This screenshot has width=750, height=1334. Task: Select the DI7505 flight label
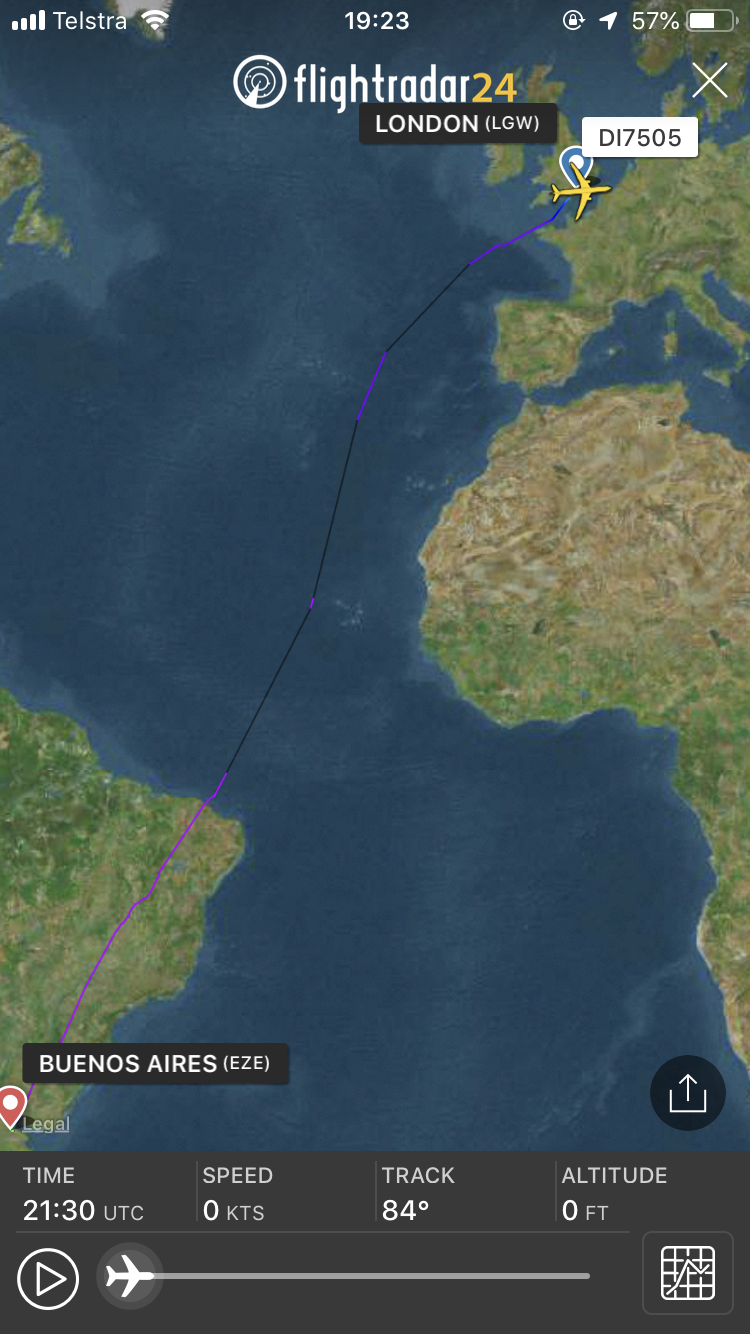[x=640, y=138]
